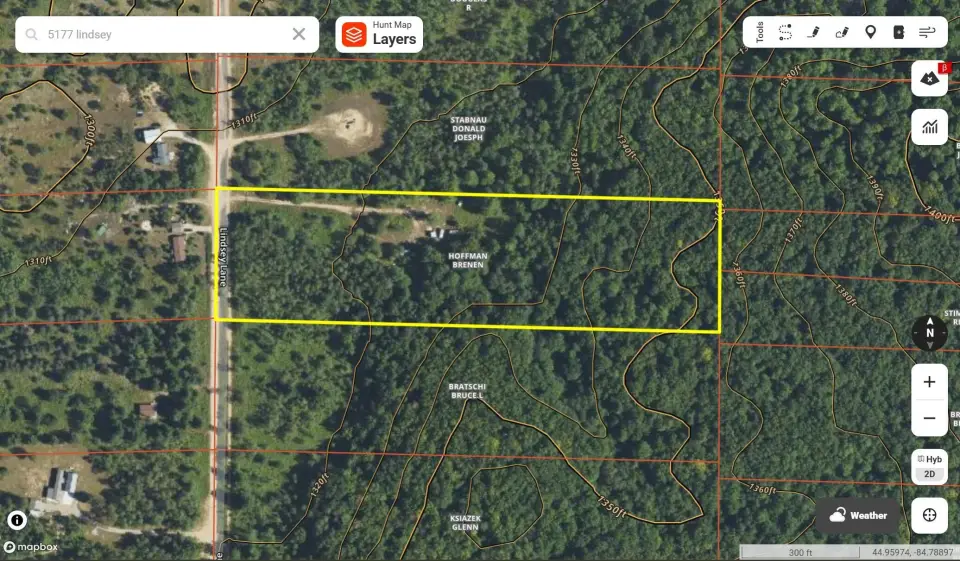960x561 pixels.
Task: Open the elevation chart button
Action: point(930,127)
